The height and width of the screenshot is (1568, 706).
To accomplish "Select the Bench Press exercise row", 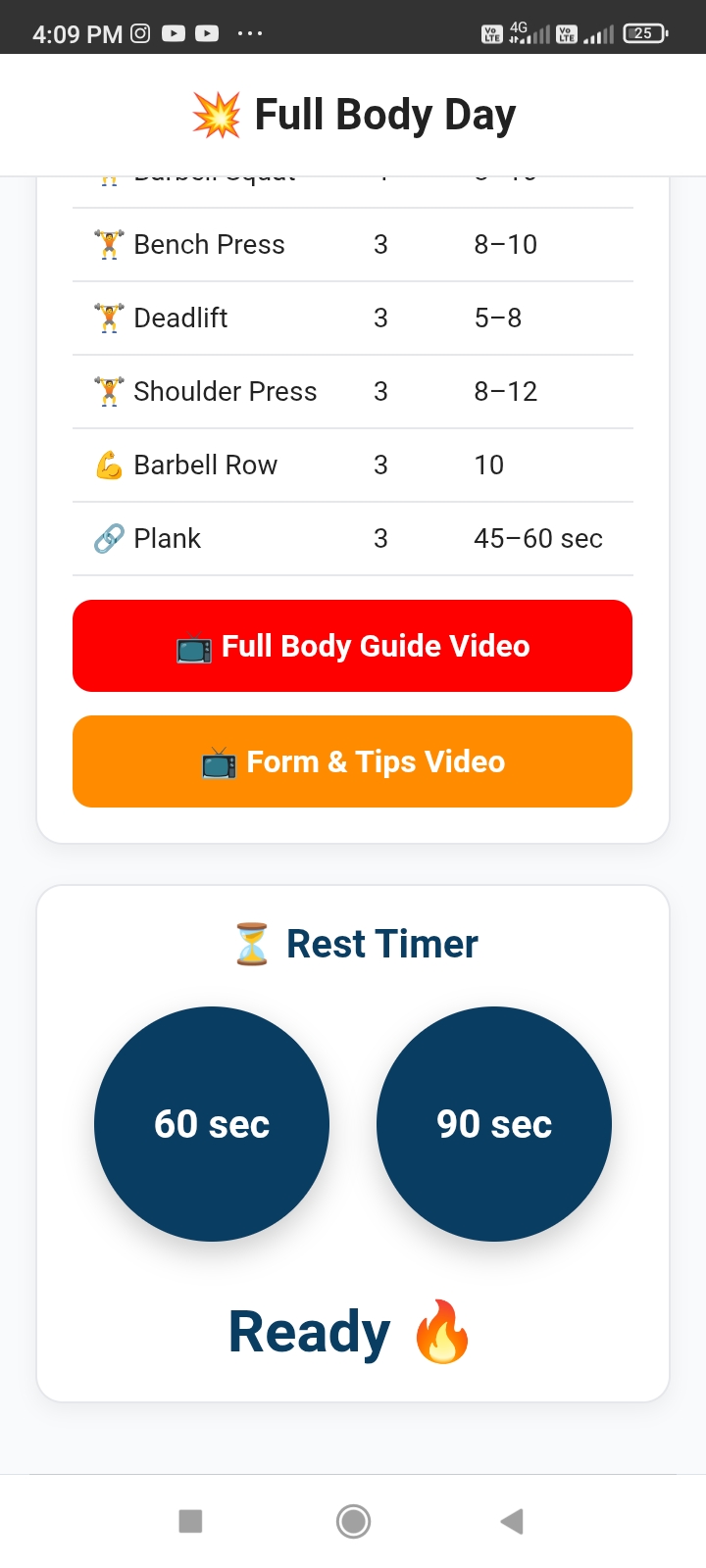I will pyautogui.click(x=353, y=244).
